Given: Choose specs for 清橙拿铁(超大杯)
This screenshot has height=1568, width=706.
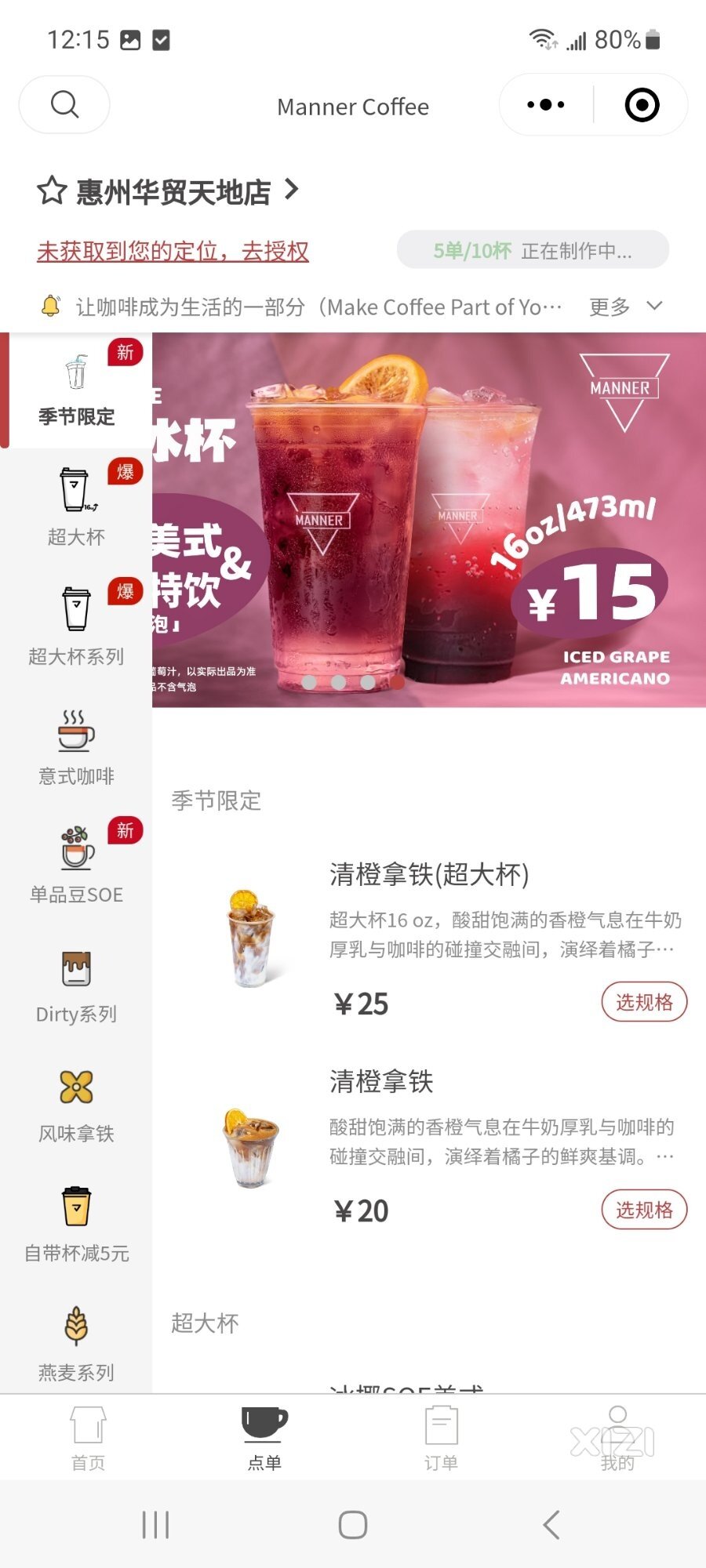Looking at the screenshot, I should pyautogui.click(x=643, y=1002).
